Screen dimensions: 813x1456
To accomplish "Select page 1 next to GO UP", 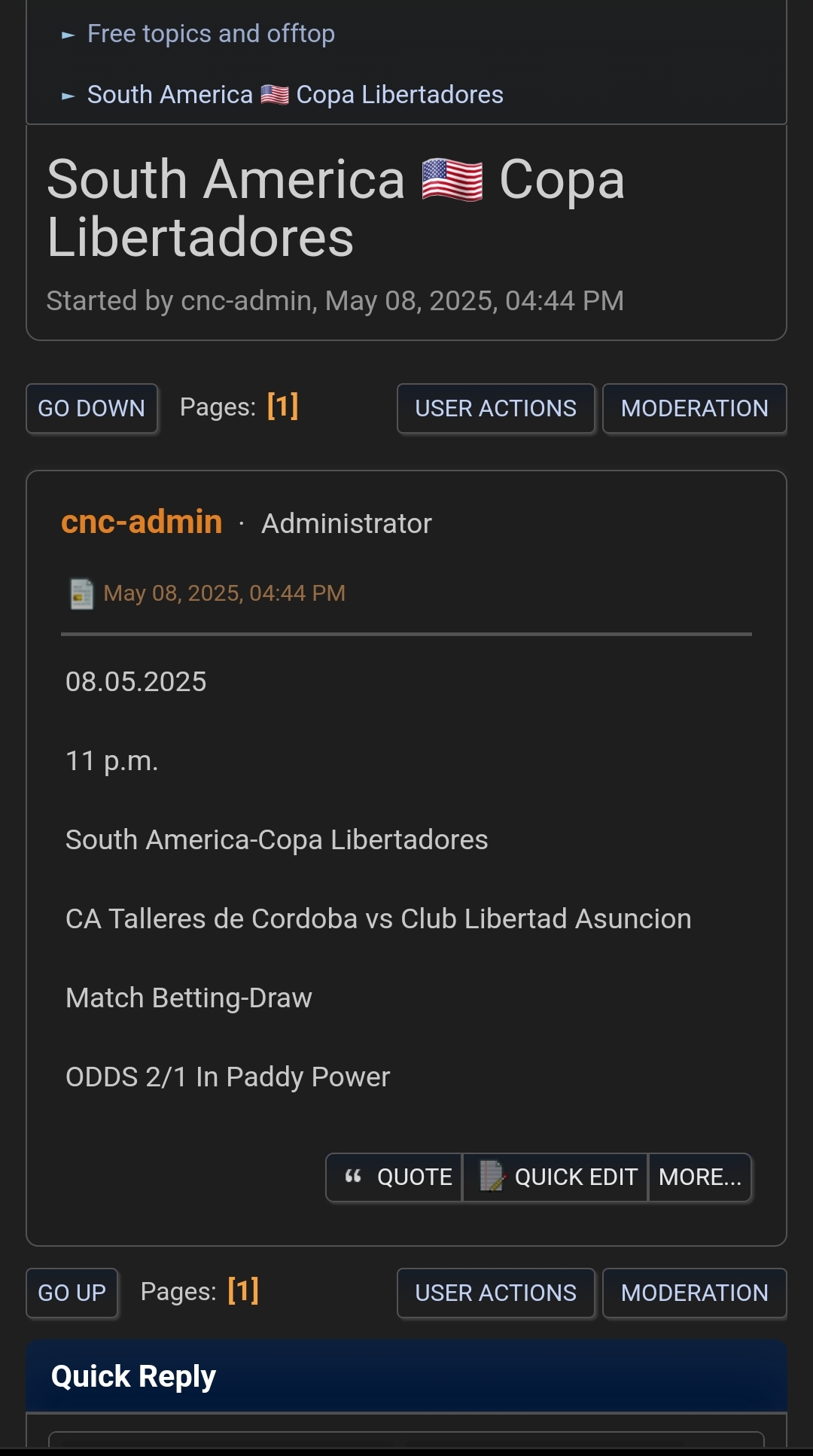I will click(243, 1291).
